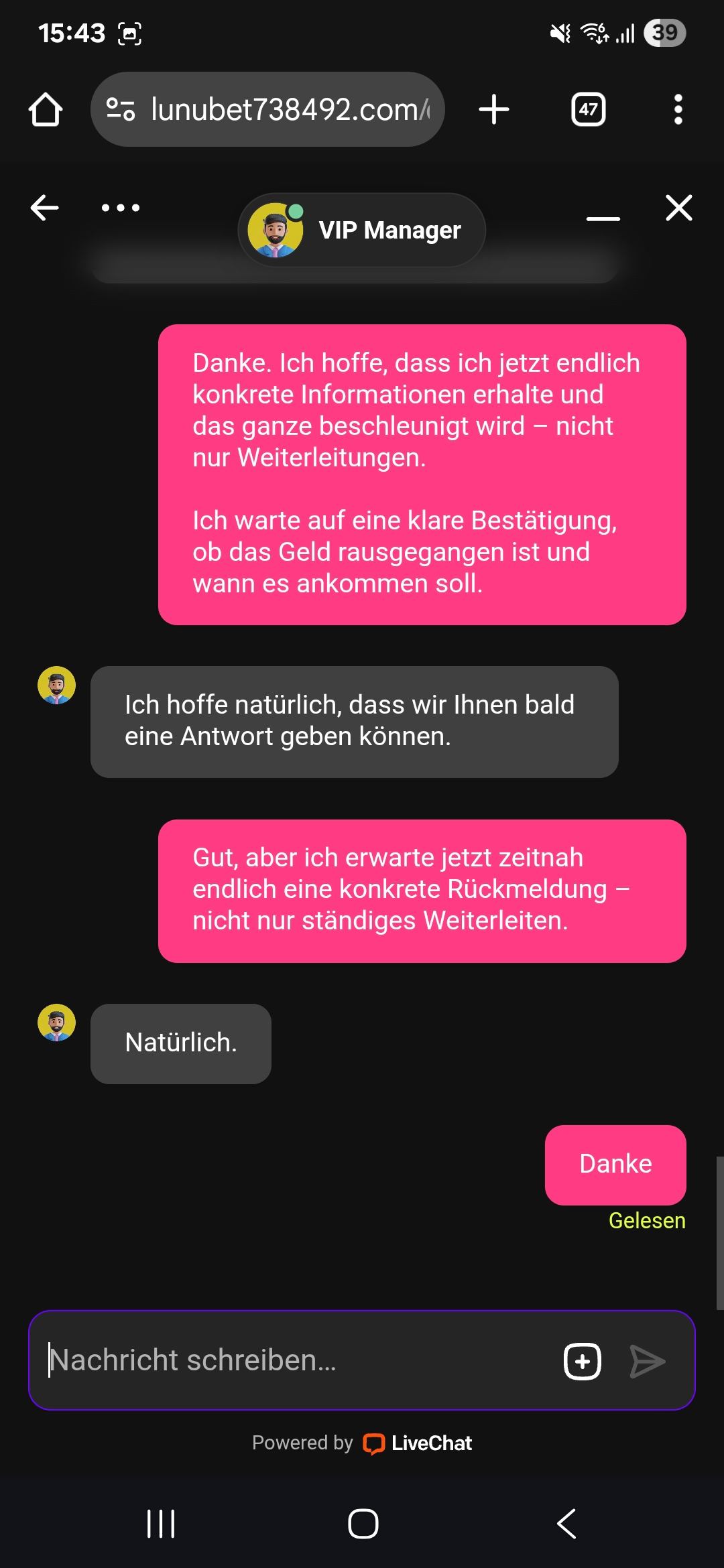The width and height of the screenshot is (724, 1568).
Task: Focus the Nachricht schreiben message field
Action: (x=295, y=1360)
